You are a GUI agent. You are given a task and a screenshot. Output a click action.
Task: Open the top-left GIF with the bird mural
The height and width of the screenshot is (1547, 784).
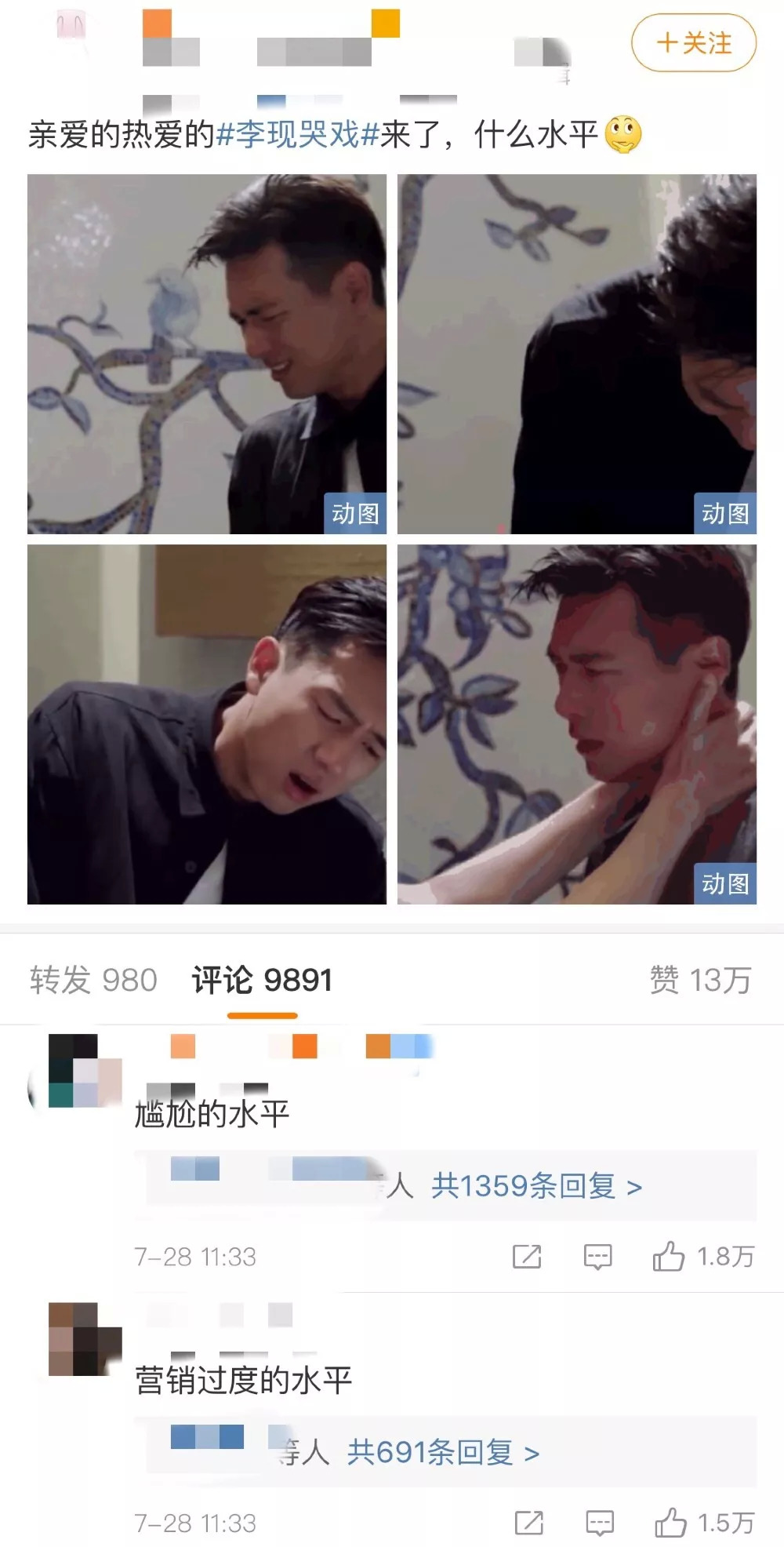click(207, 354)
